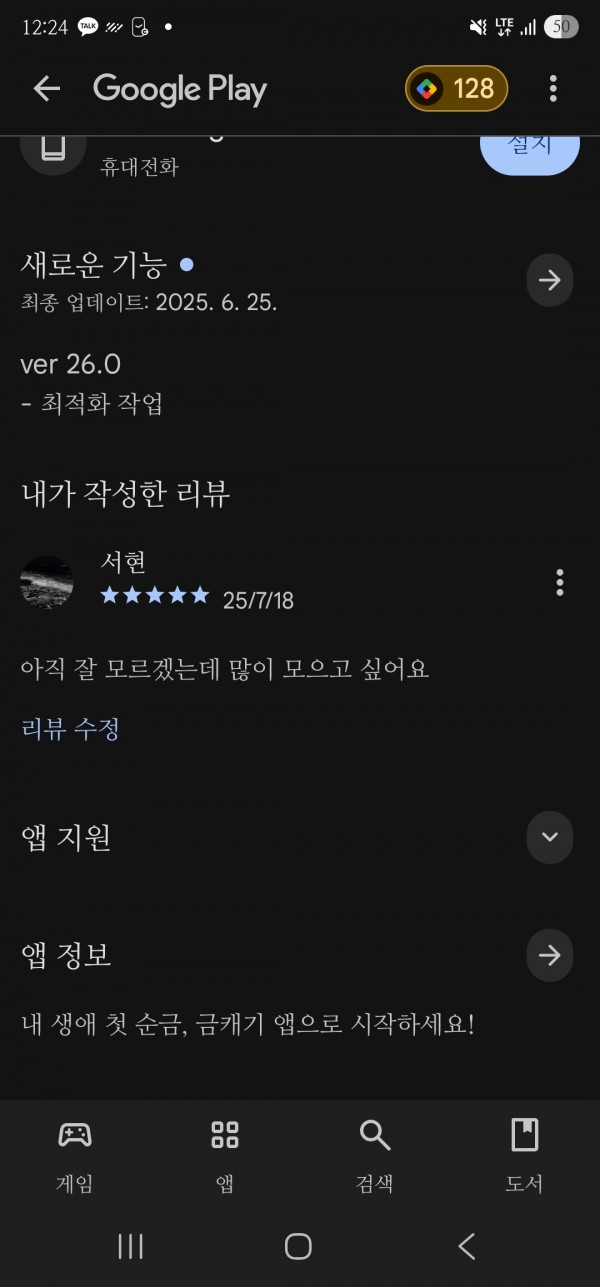The width and height of the screenshot is (600, 1287).
Task: Open the Play Points badge showing 128
Action: click(x=456, y=89)
